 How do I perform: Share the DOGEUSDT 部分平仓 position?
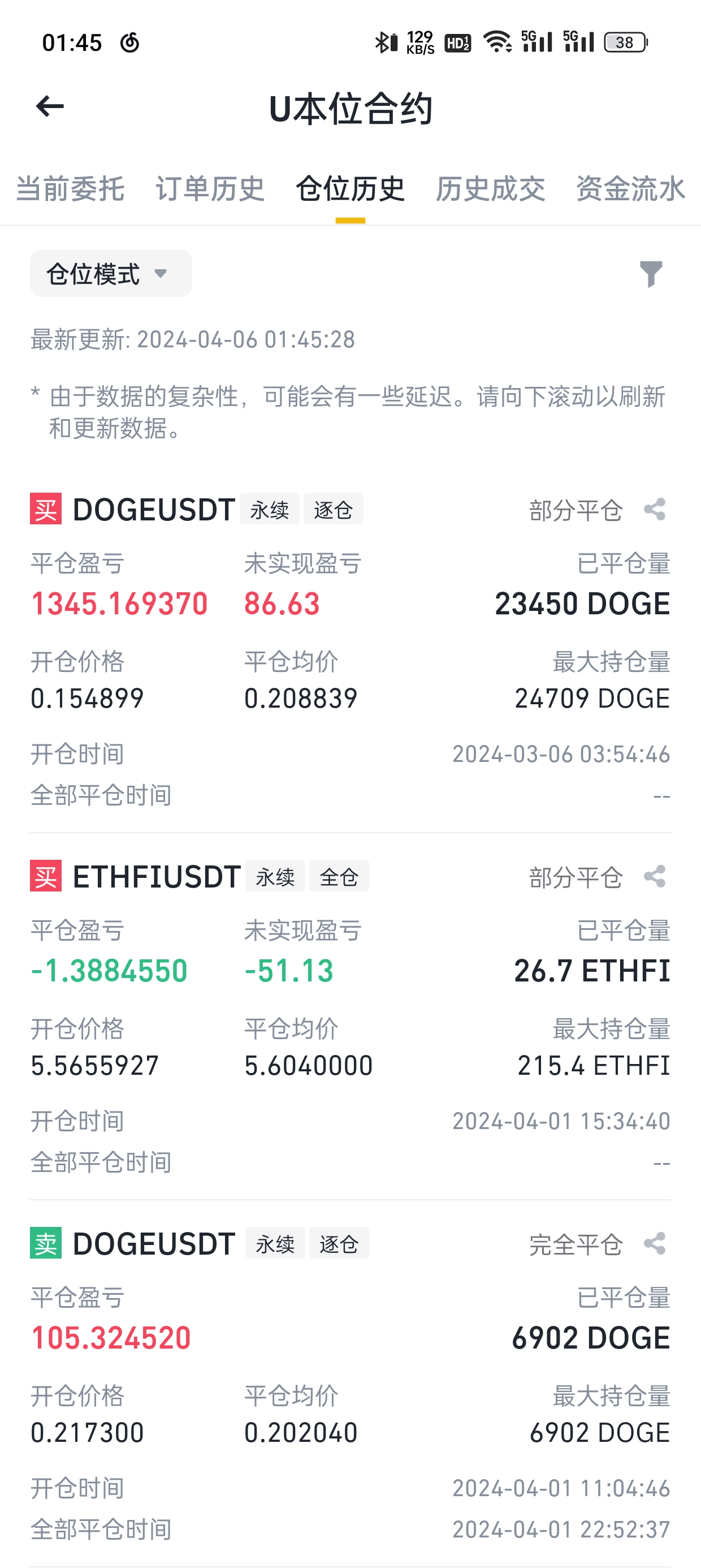click(655, 510)
